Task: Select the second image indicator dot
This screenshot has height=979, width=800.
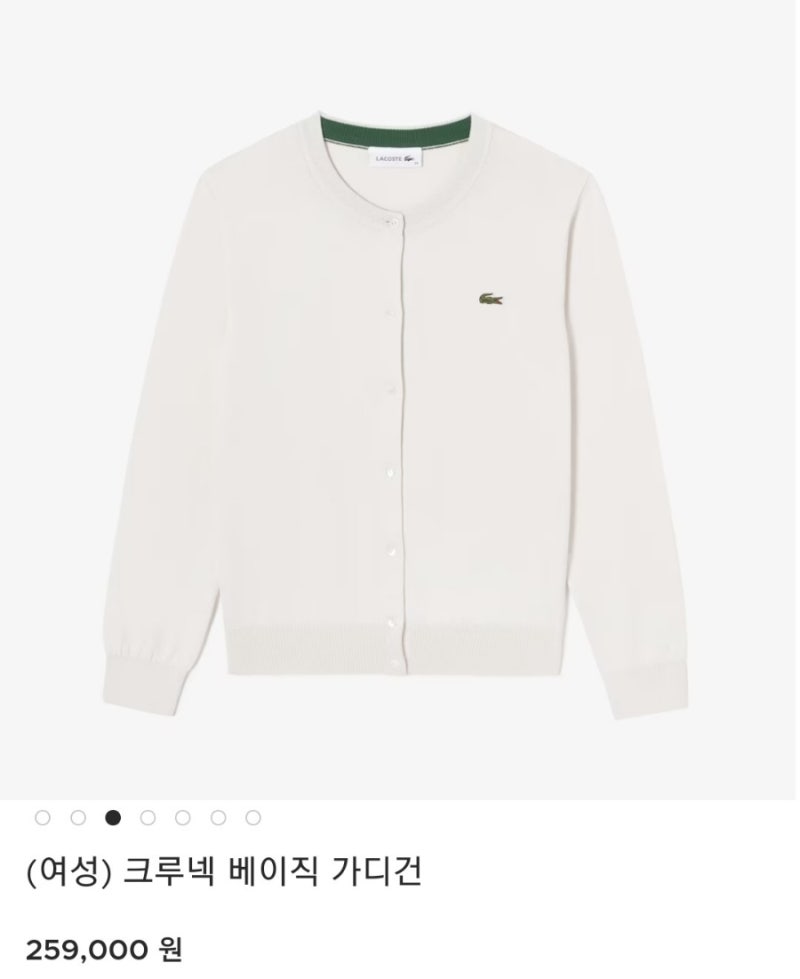Action: coord(78,817)
